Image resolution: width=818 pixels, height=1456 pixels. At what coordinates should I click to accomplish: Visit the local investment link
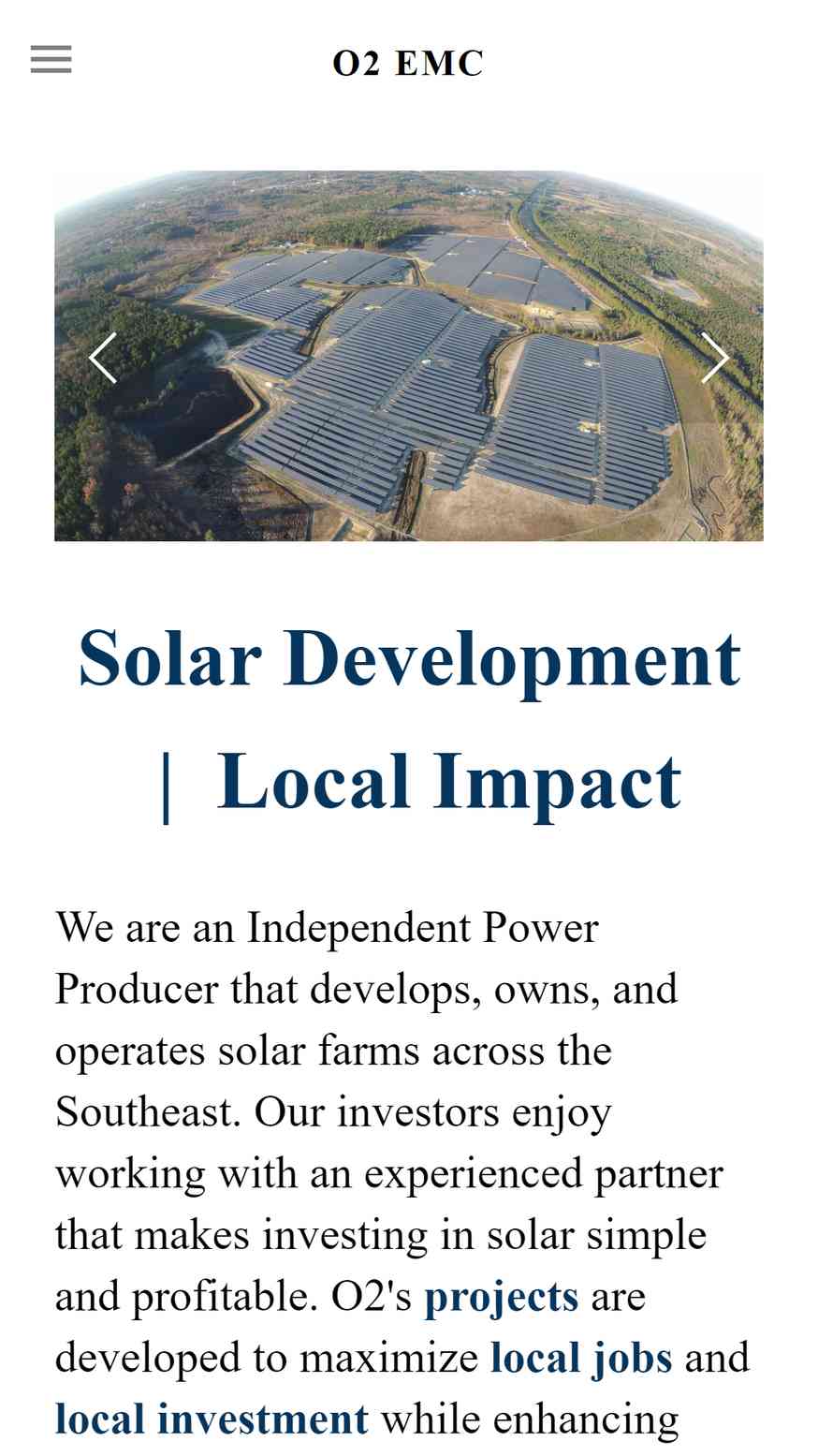(212, 1419)
